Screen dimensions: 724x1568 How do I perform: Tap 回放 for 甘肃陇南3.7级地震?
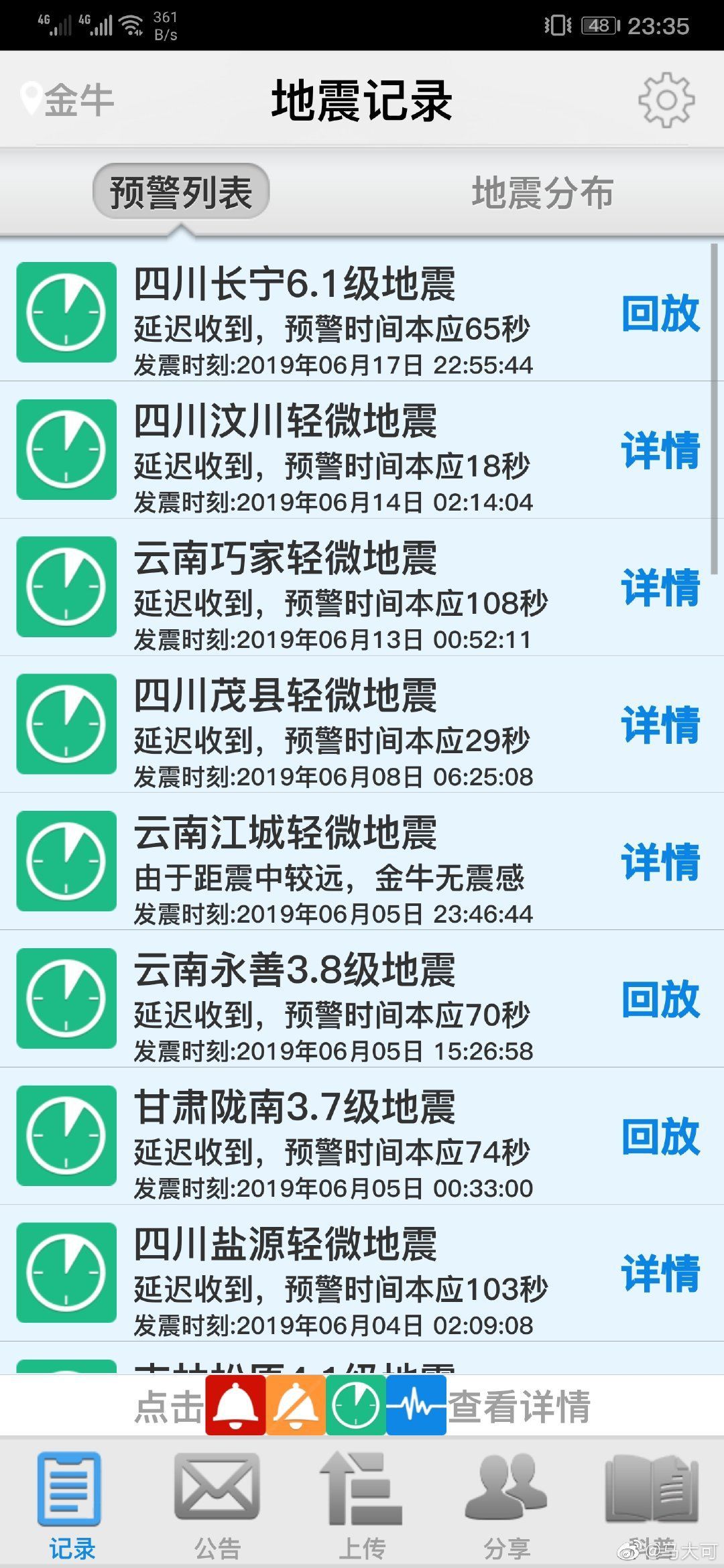(660, 1137)
